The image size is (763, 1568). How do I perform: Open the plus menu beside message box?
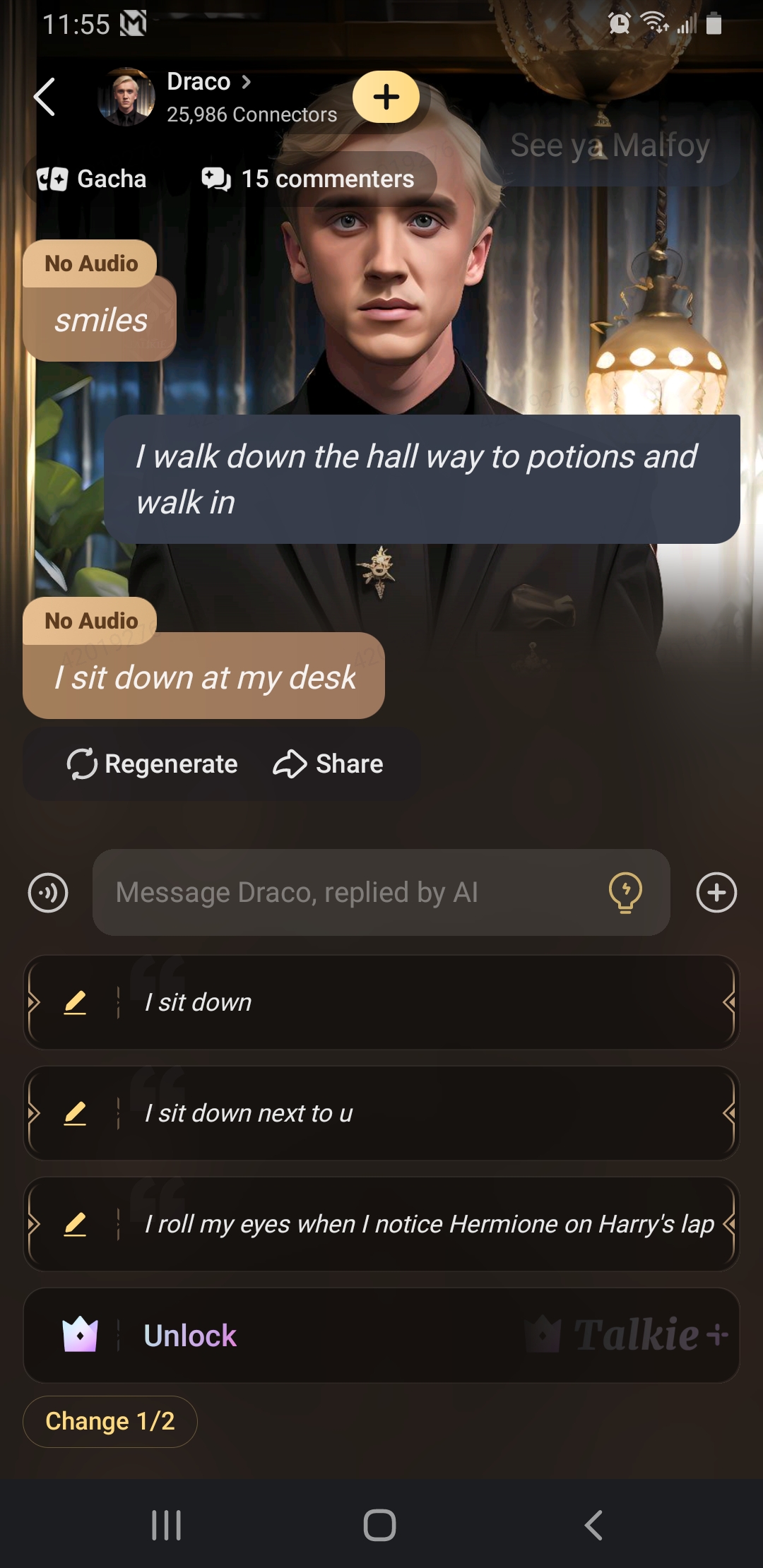point(716,893)
